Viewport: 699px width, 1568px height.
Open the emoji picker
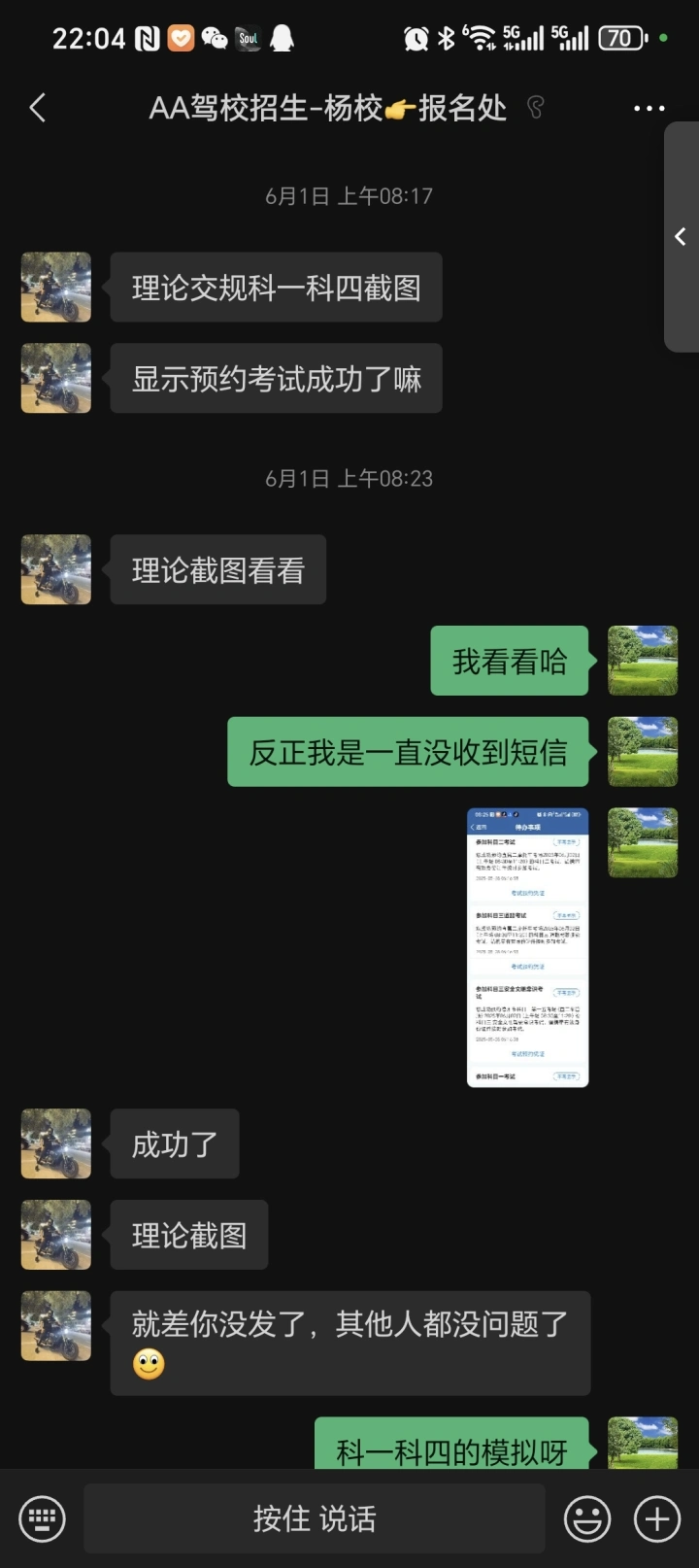(x=587, y=1518)
